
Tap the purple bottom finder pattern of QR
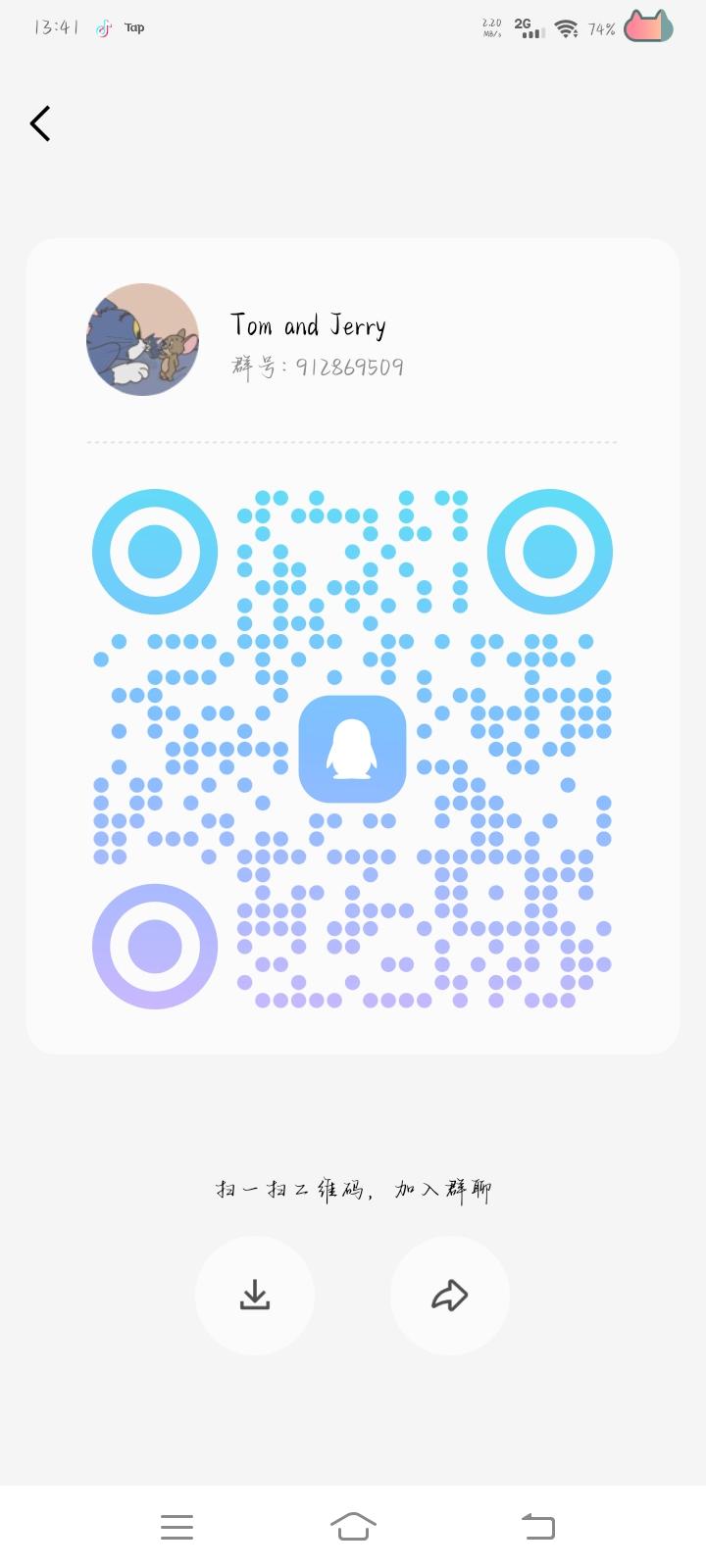click(x=154, y=947)
